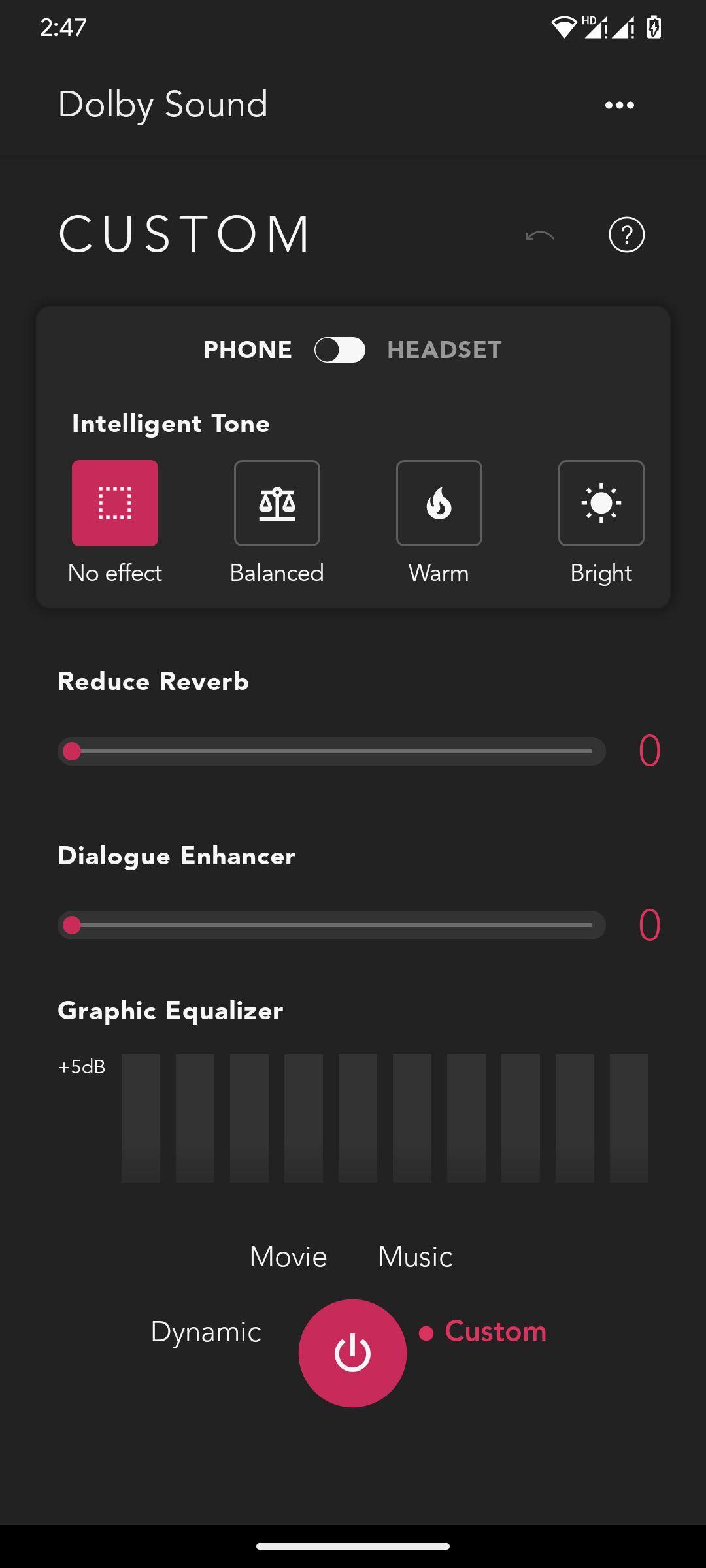Turn off Dolby with the power button
The height and width of the screenshot is (1568, 706).
pos(352,1353)
